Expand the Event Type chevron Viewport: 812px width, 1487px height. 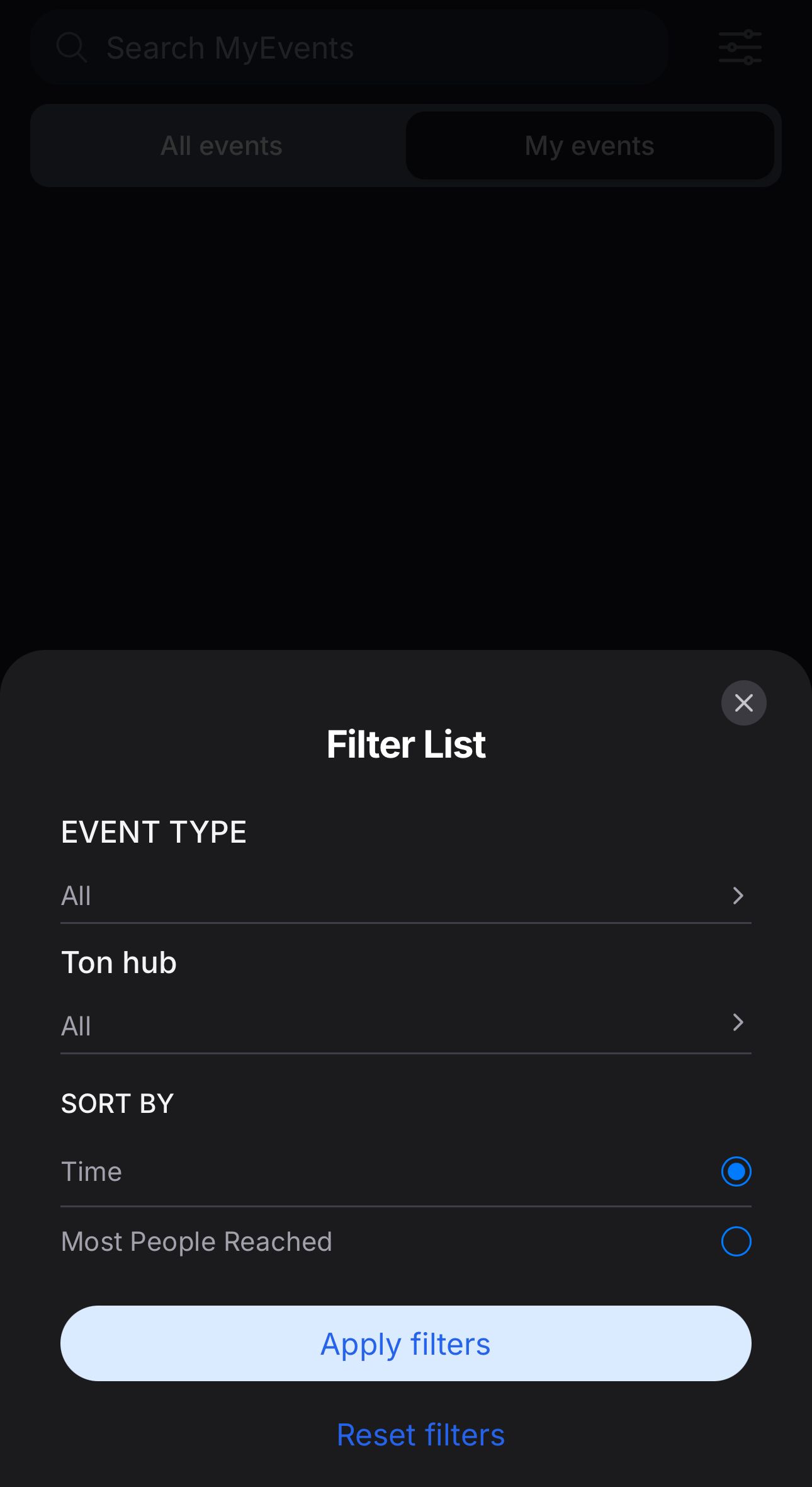point(738,896)
